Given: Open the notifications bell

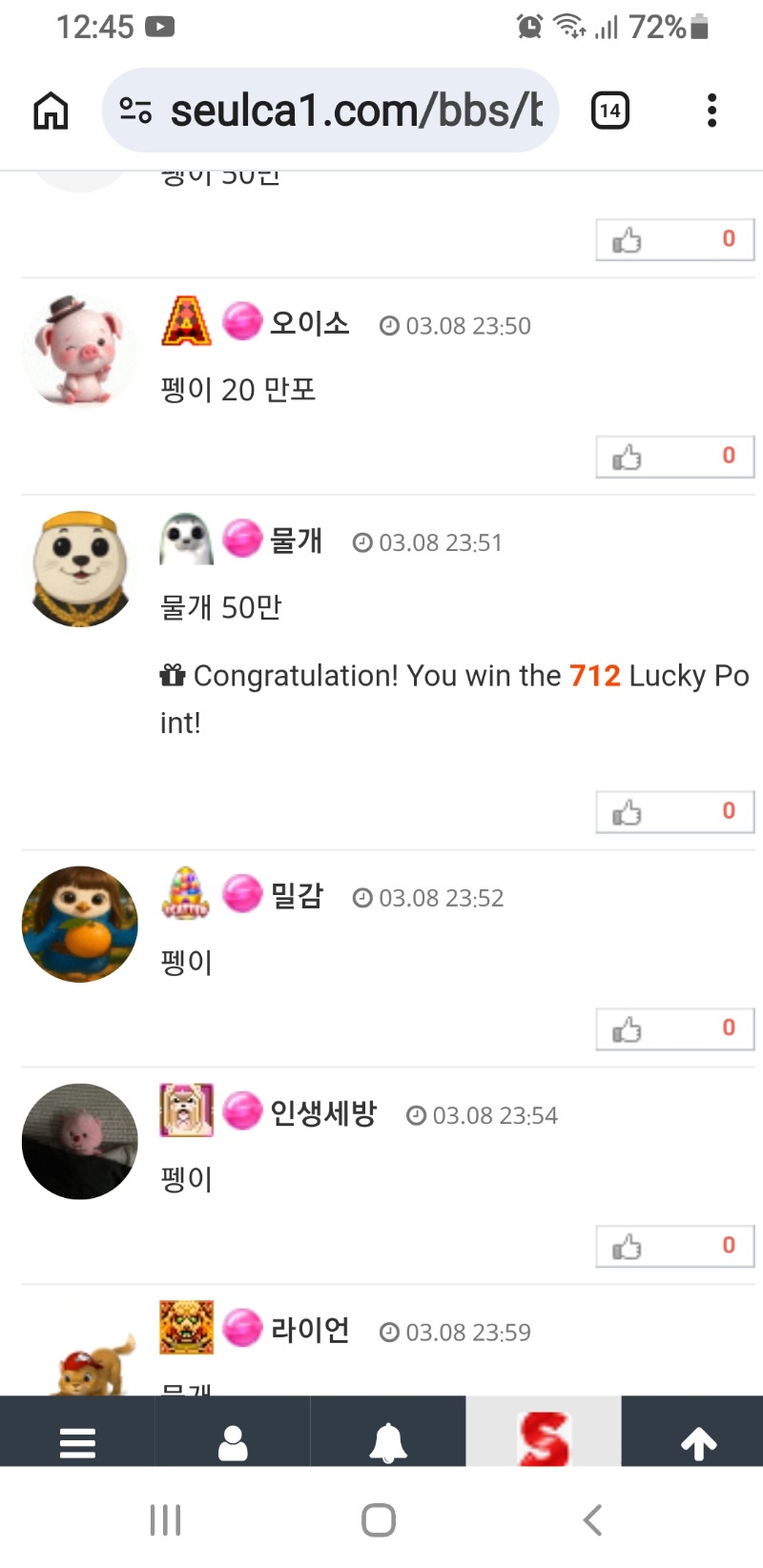Looking at the screenshot, I should point(388,1442).
